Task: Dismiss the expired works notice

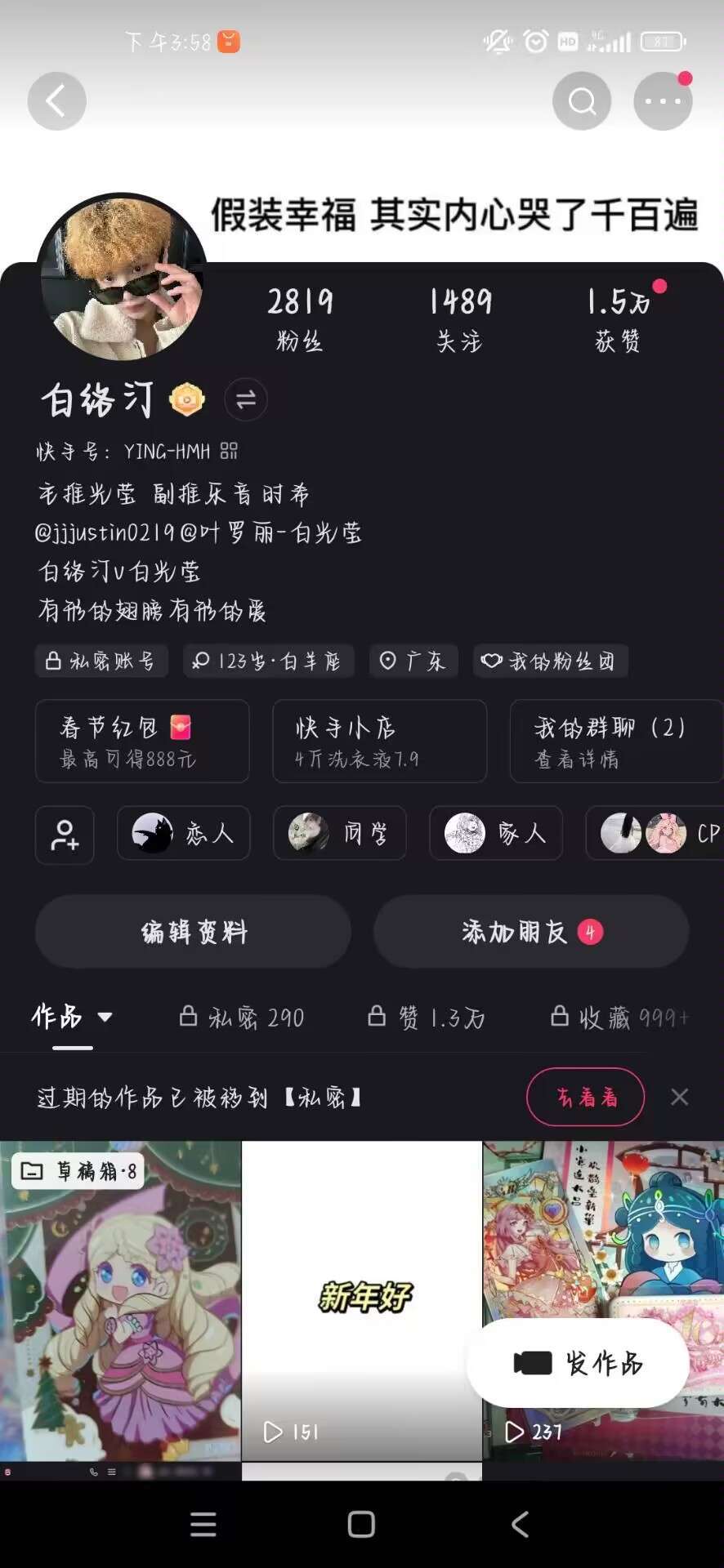Action: click(680, 1097)
